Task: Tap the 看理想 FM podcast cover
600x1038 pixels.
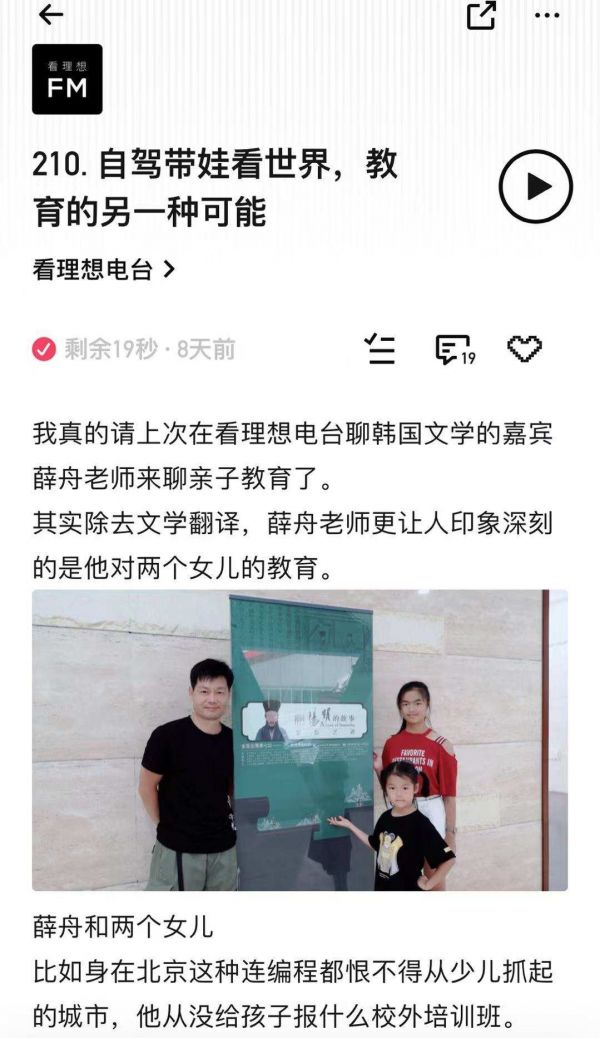Action: point(67,79)
